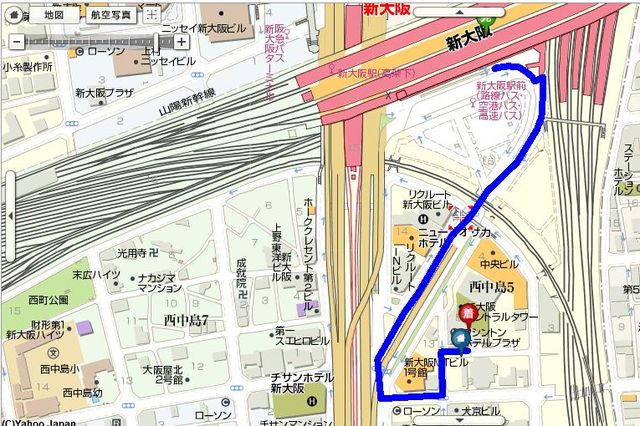Image resolution: width=640 pixels, height=426 pixels.
Task: Pan the map left using the left-edge arrow
Action: click(x=10, y=216)
